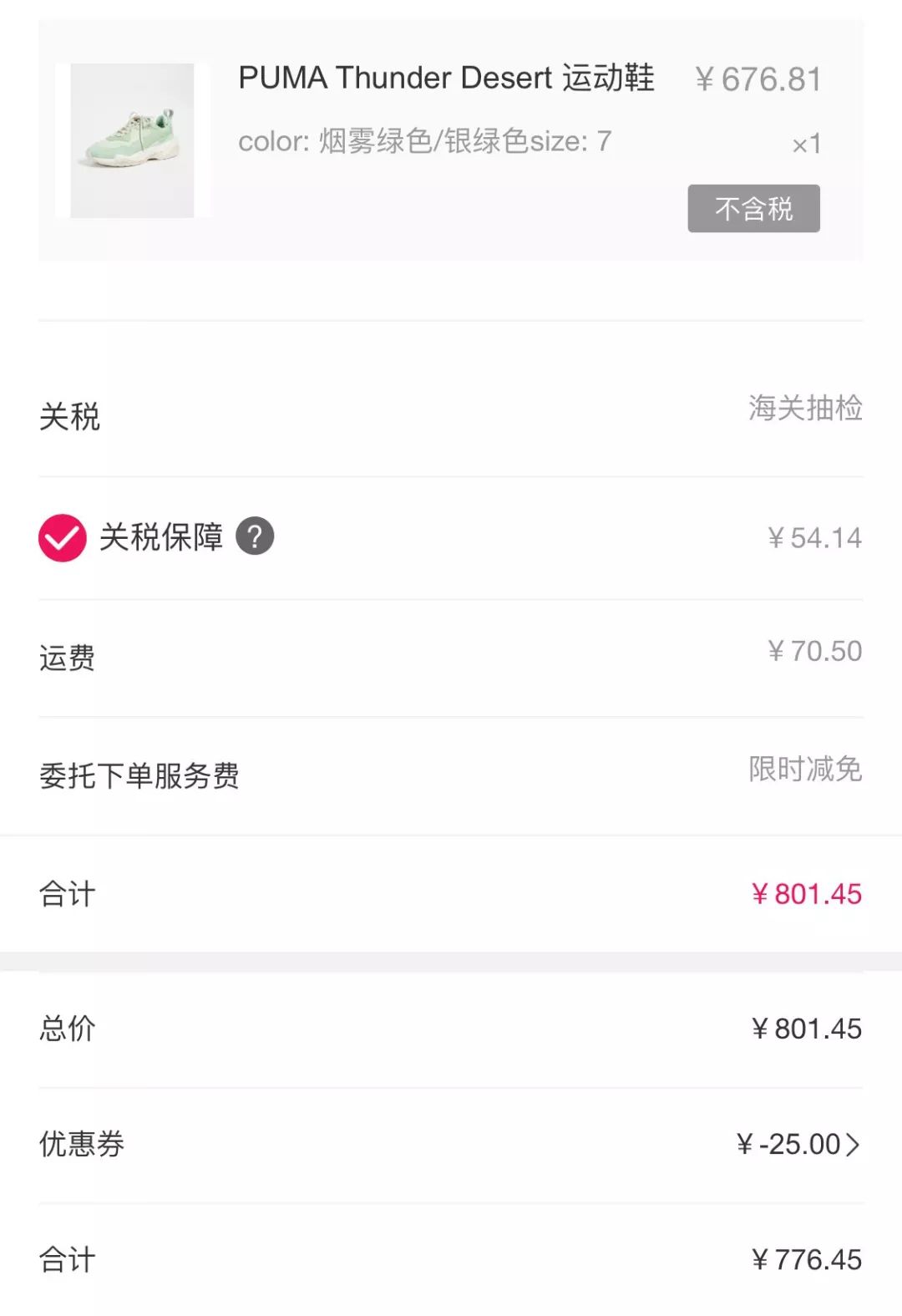Select the 委托下单服务费 service fee row

[x=139, y=775]
